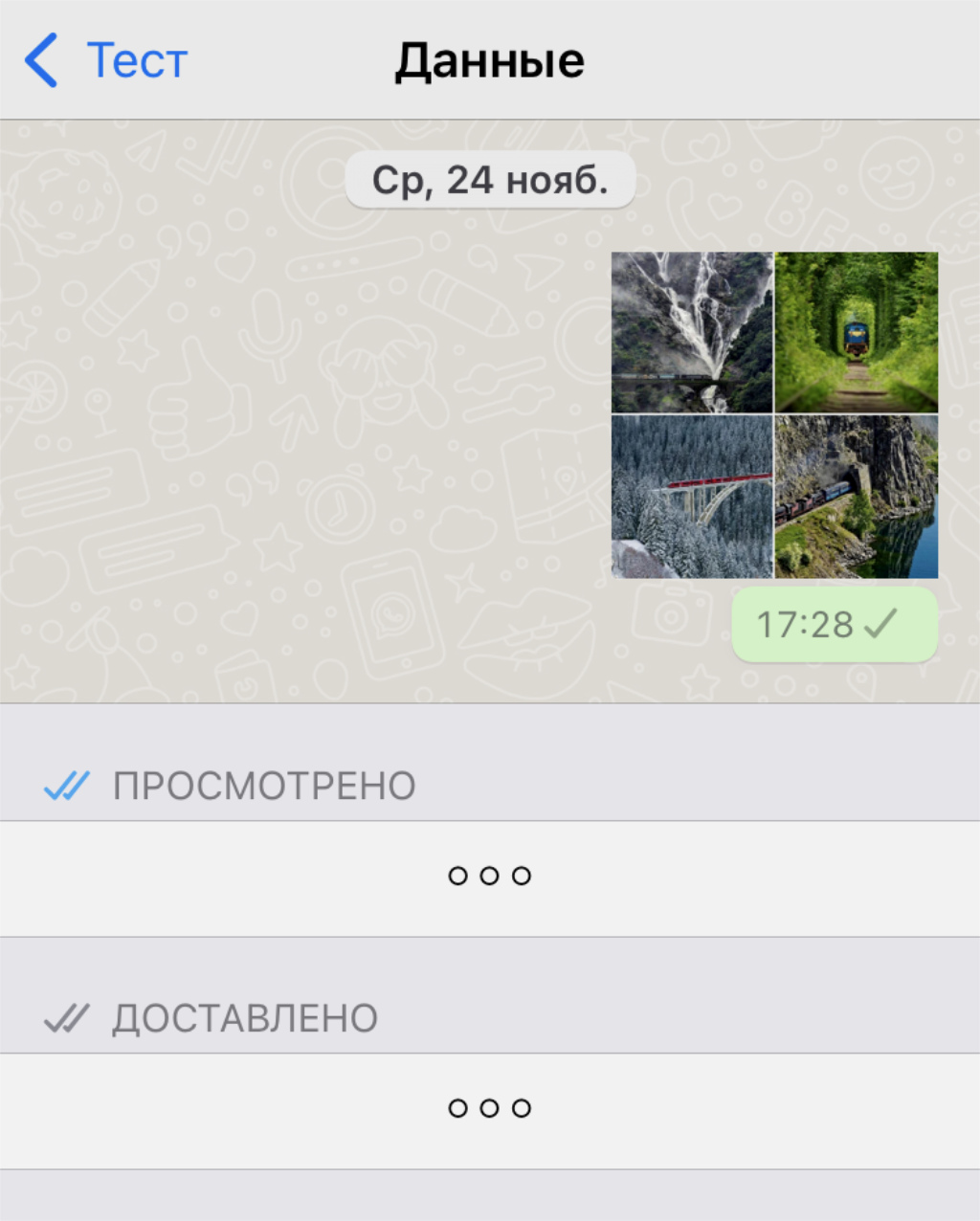980x1221 pixels.
Task: Open the waterfall photo thumbnail
Action: pos(692,332)
